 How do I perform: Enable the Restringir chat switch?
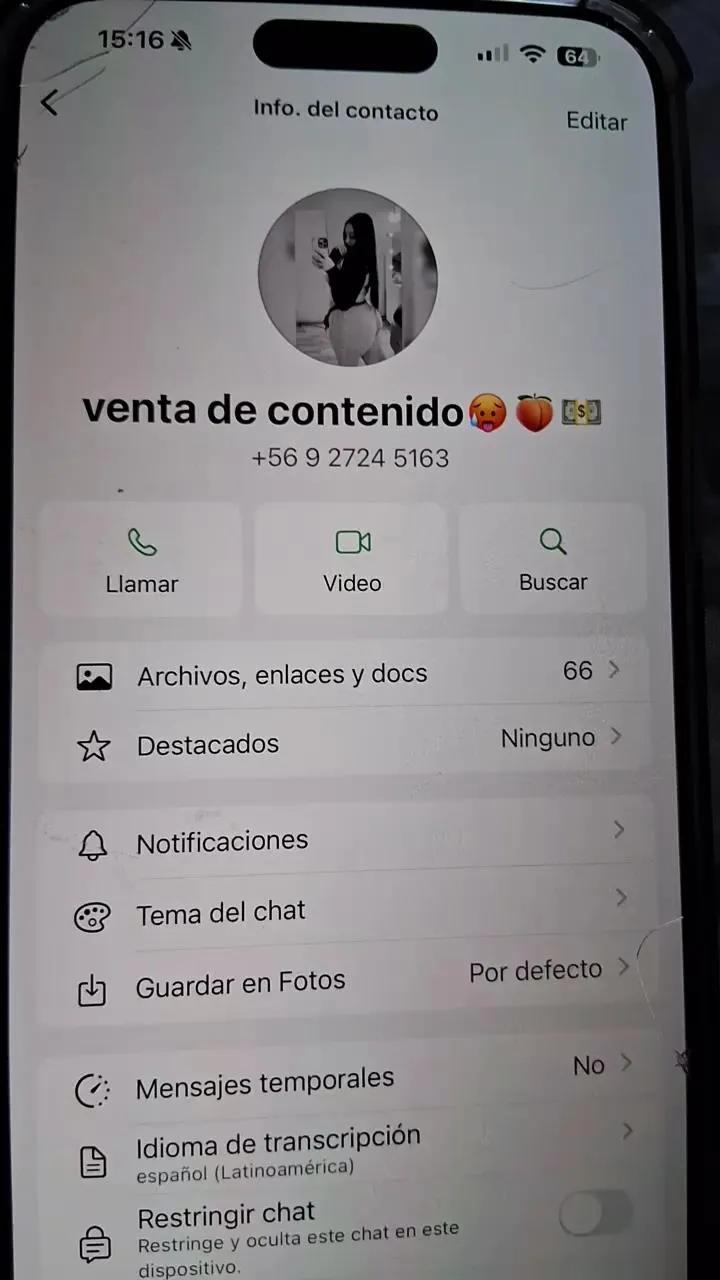pos(595,1214)
